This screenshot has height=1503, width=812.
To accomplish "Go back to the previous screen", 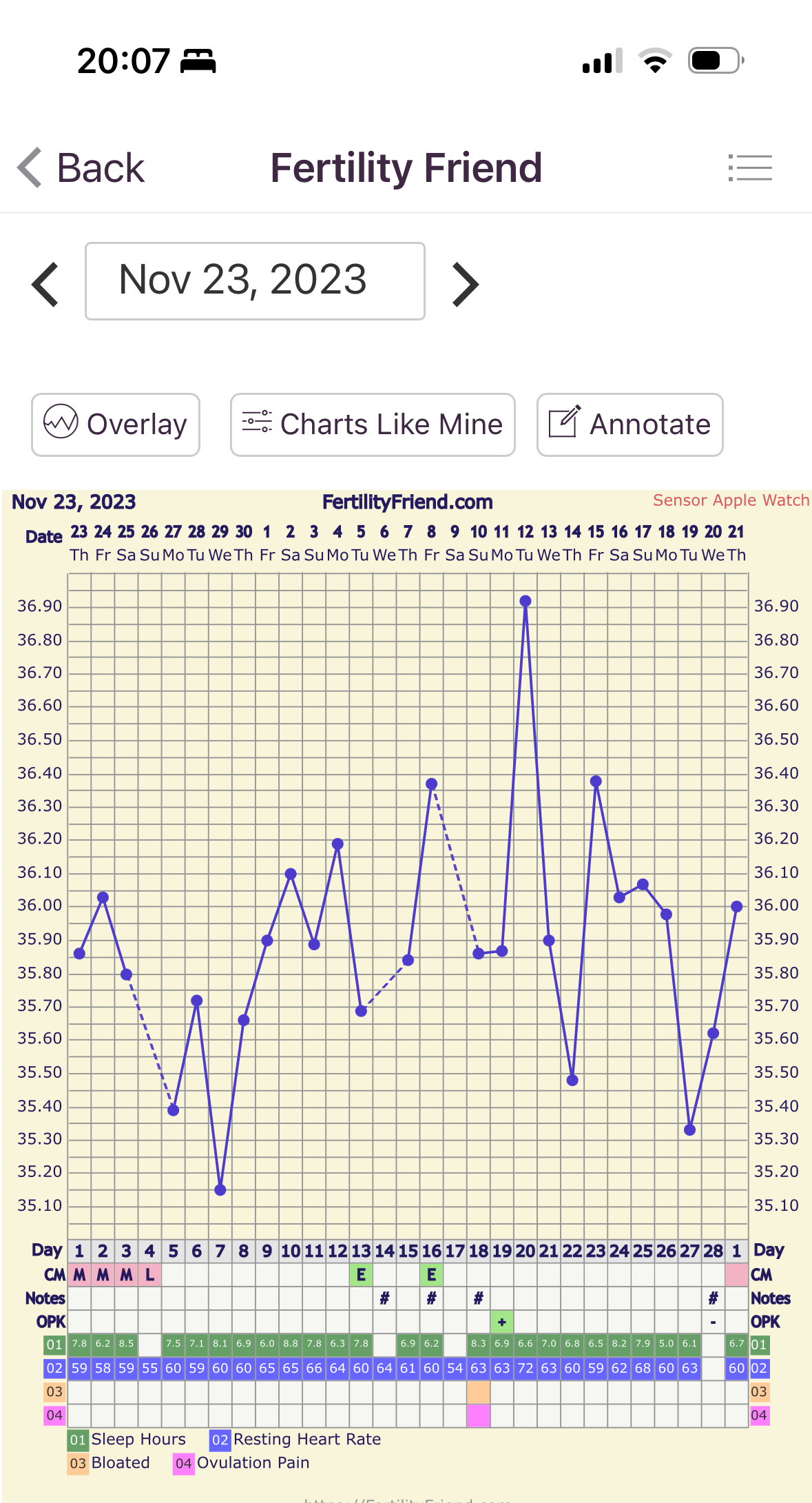I will pos(81,168).
